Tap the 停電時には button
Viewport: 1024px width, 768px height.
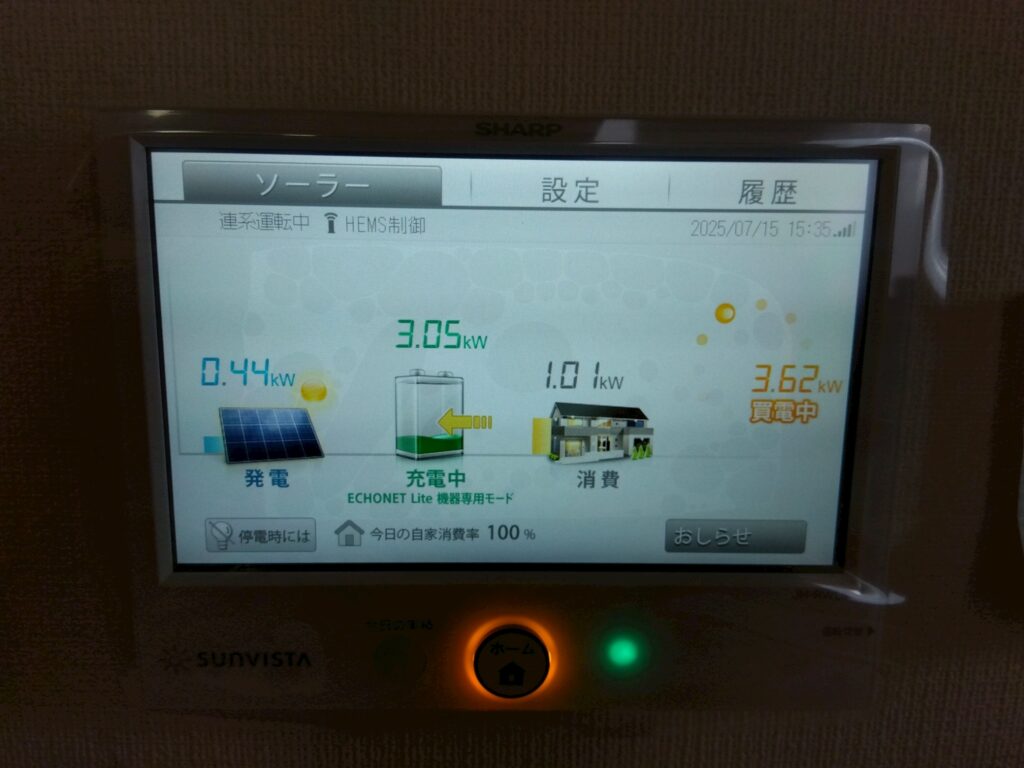pos(261,535)
